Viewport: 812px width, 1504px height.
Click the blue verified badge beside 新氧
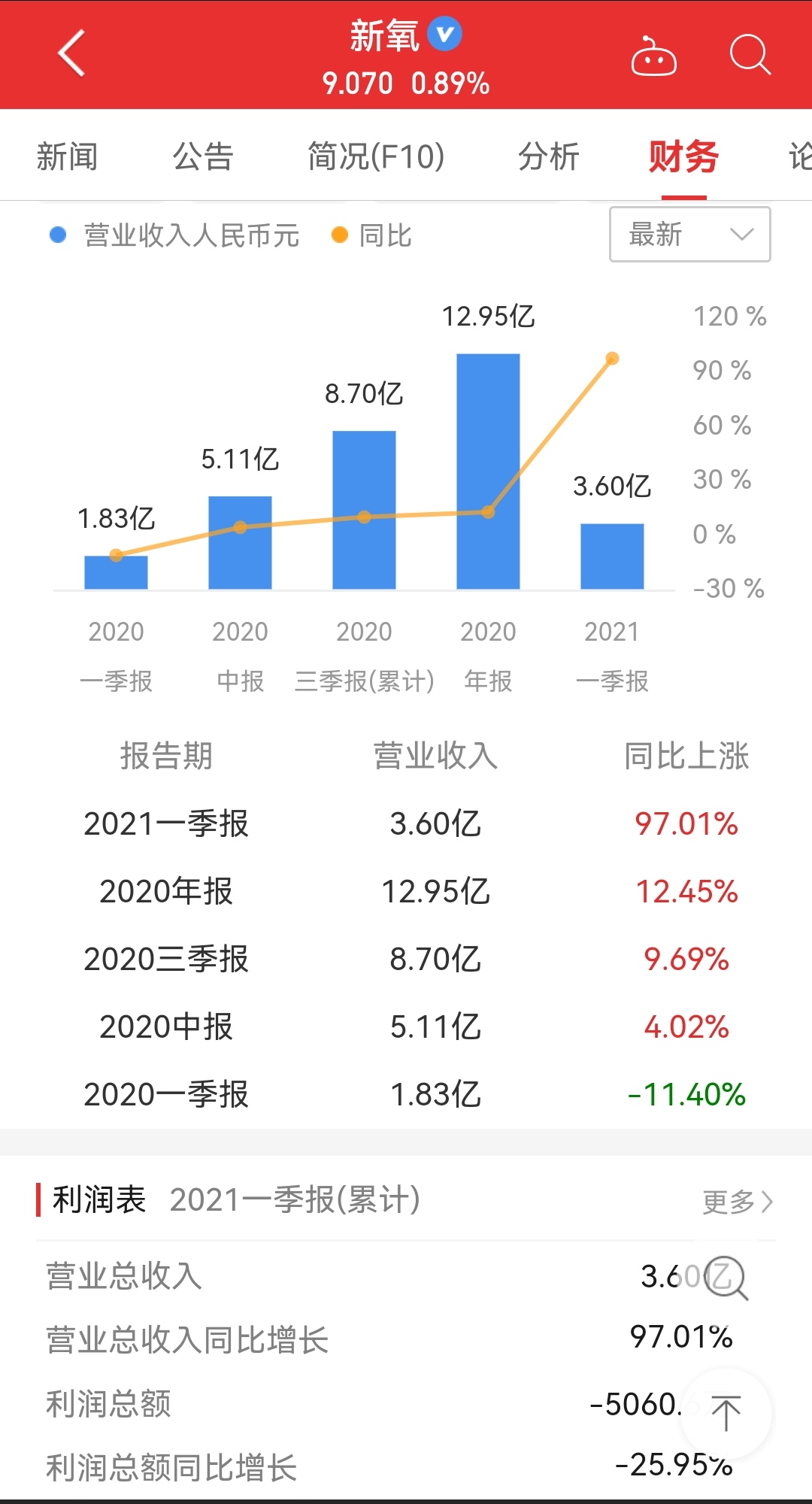tap(444, 34)
